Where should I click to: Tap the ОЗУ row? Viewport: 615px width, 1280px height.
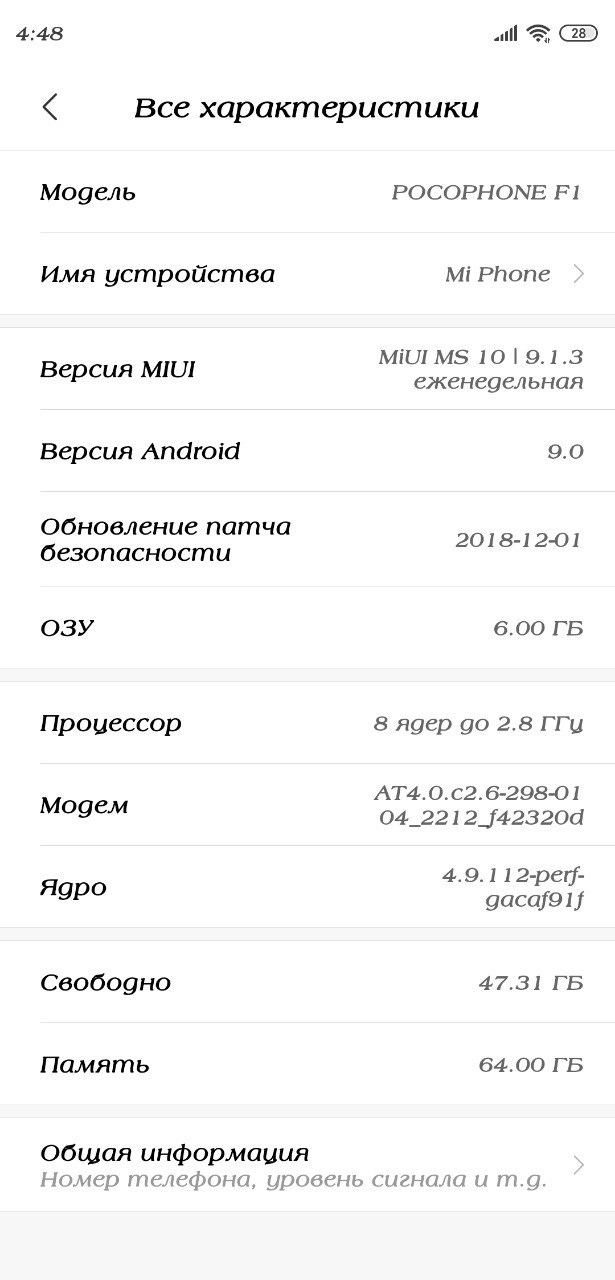(307, 628)
